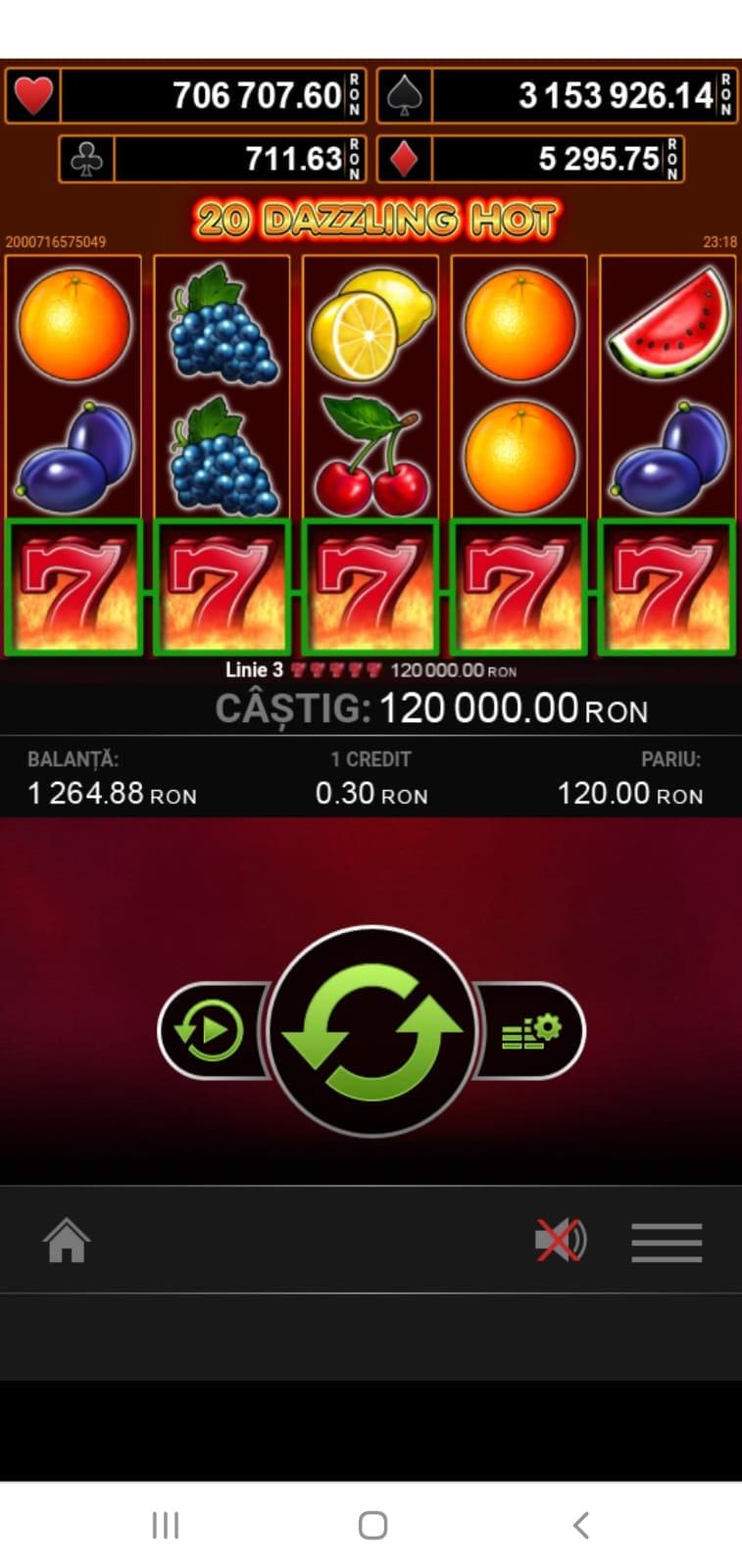The height and width of the screenshot is (1568, 742).
Task: Go to the casino home page
Action: click(67, 1241)
